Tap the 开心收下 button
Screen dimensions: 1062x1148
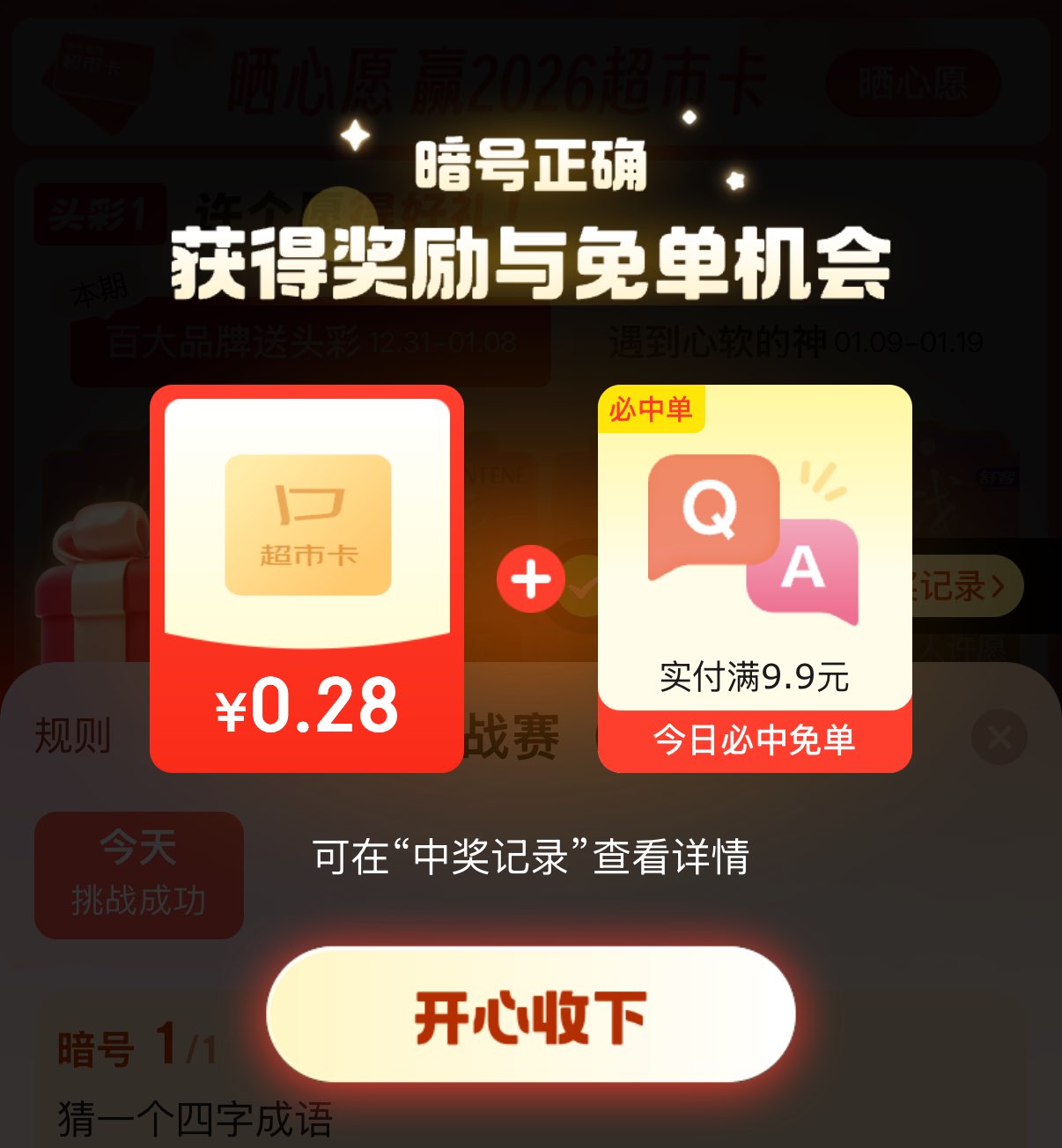[531, 1014]
